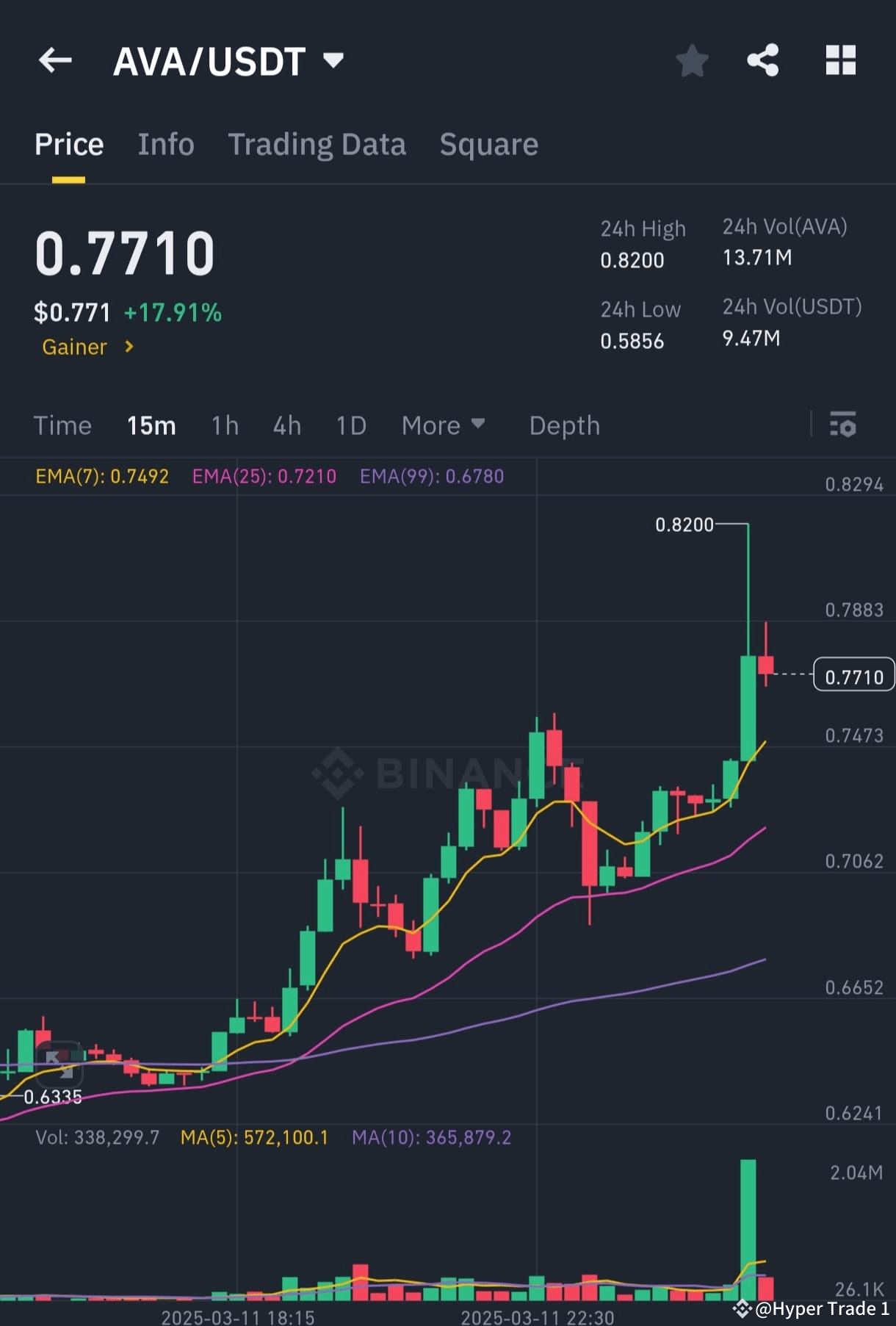Open the share options icon
Image resolution: width=896 pixels, height=1326 pixels.
click(x=764, y=61)
